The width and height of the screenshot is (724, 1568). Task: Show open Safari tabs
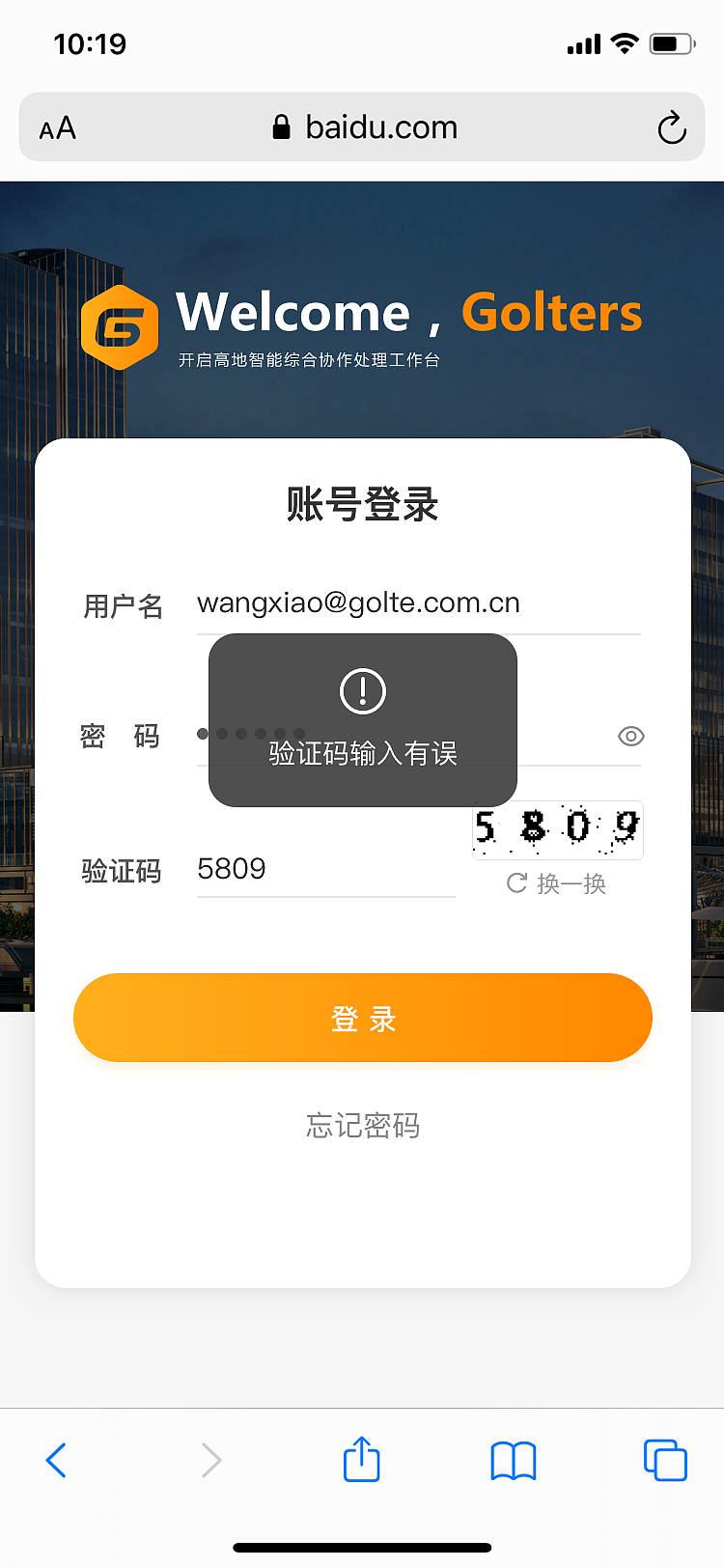click(x=665, y=1460)
